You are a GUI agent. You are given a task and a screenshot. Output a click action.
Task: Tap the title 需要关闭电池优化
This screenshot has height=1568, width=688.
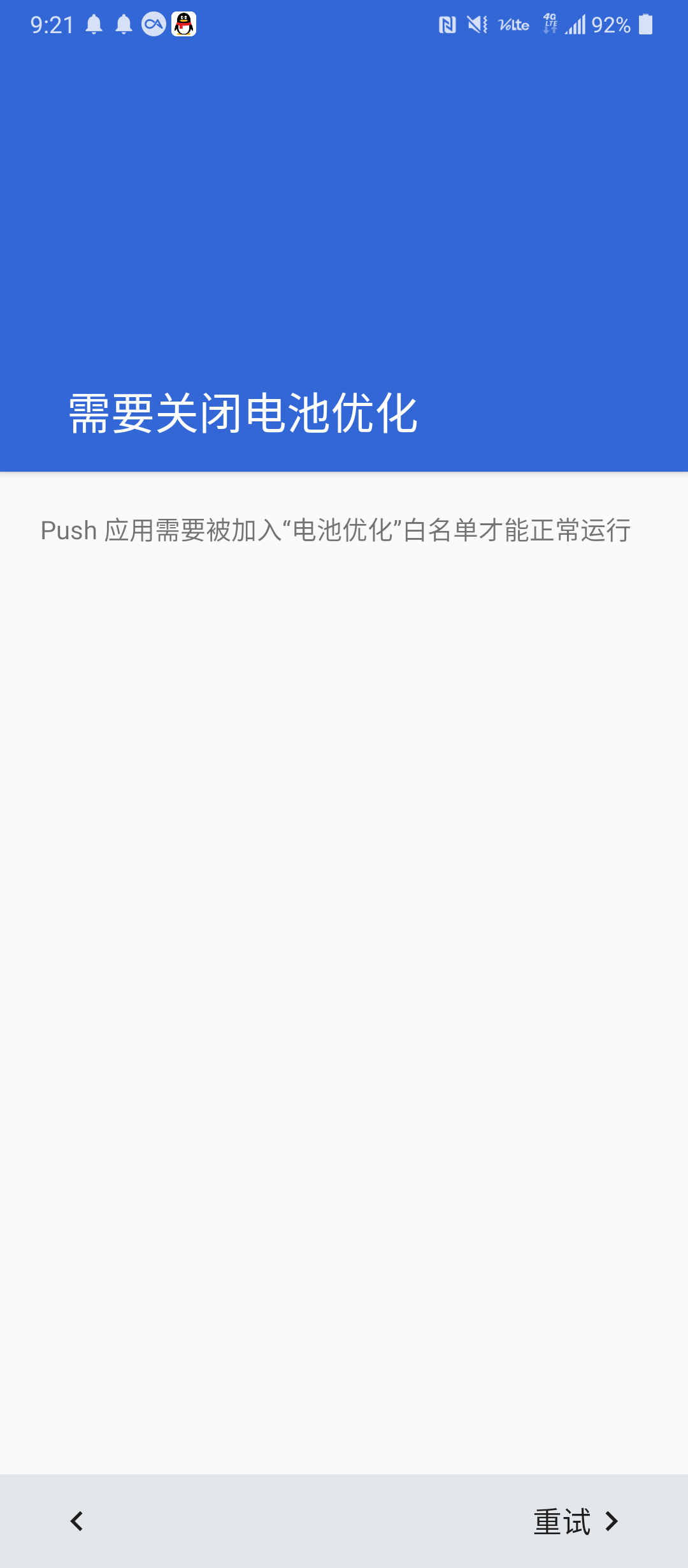tap(242, 416)
